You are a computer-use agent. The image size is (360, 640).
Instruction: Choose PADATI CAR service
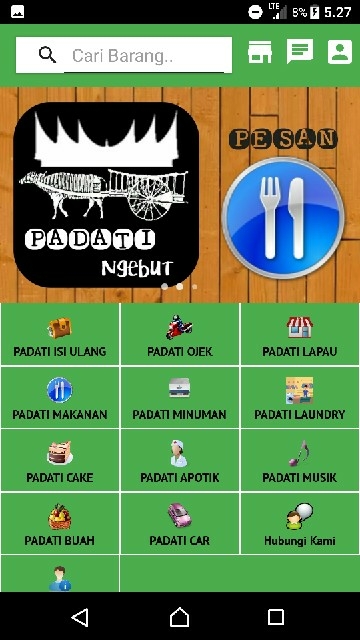pos(180,524)
